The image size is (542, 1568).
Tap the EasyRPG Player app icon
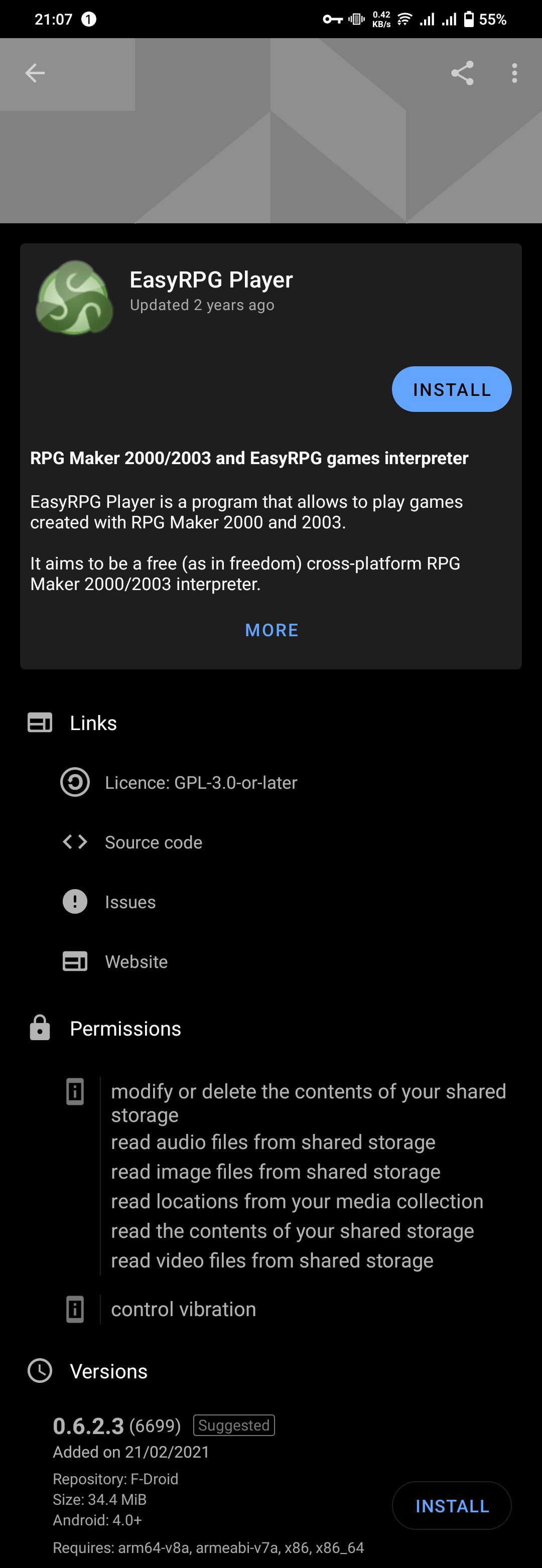pos(75,297)
